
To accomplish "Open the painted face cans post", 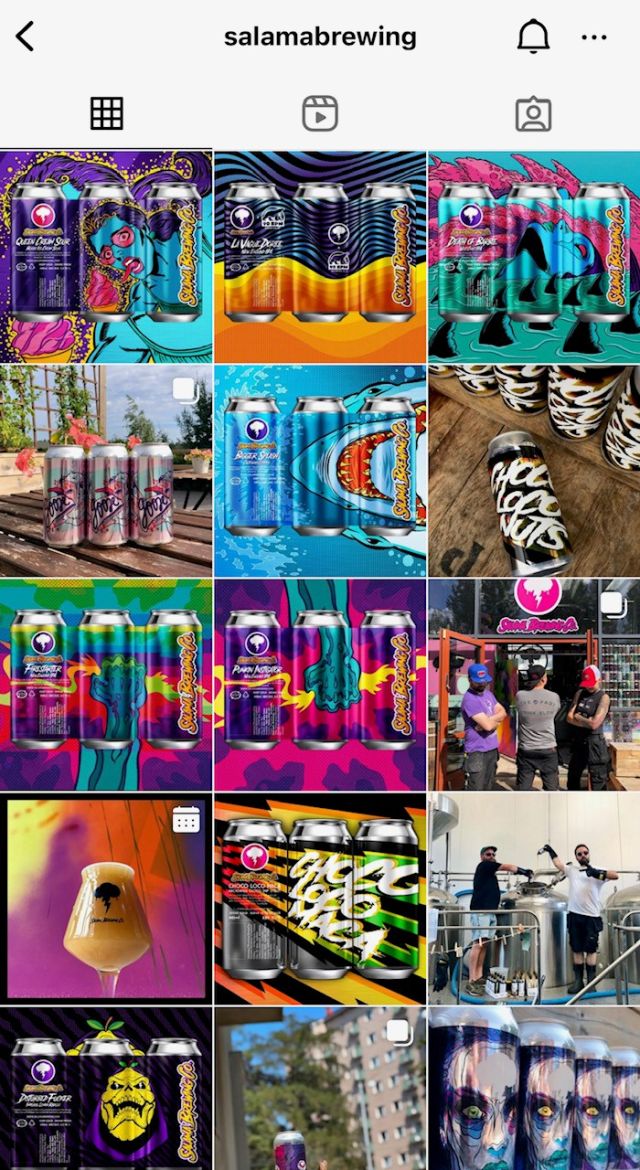I will pos(534,1088).
